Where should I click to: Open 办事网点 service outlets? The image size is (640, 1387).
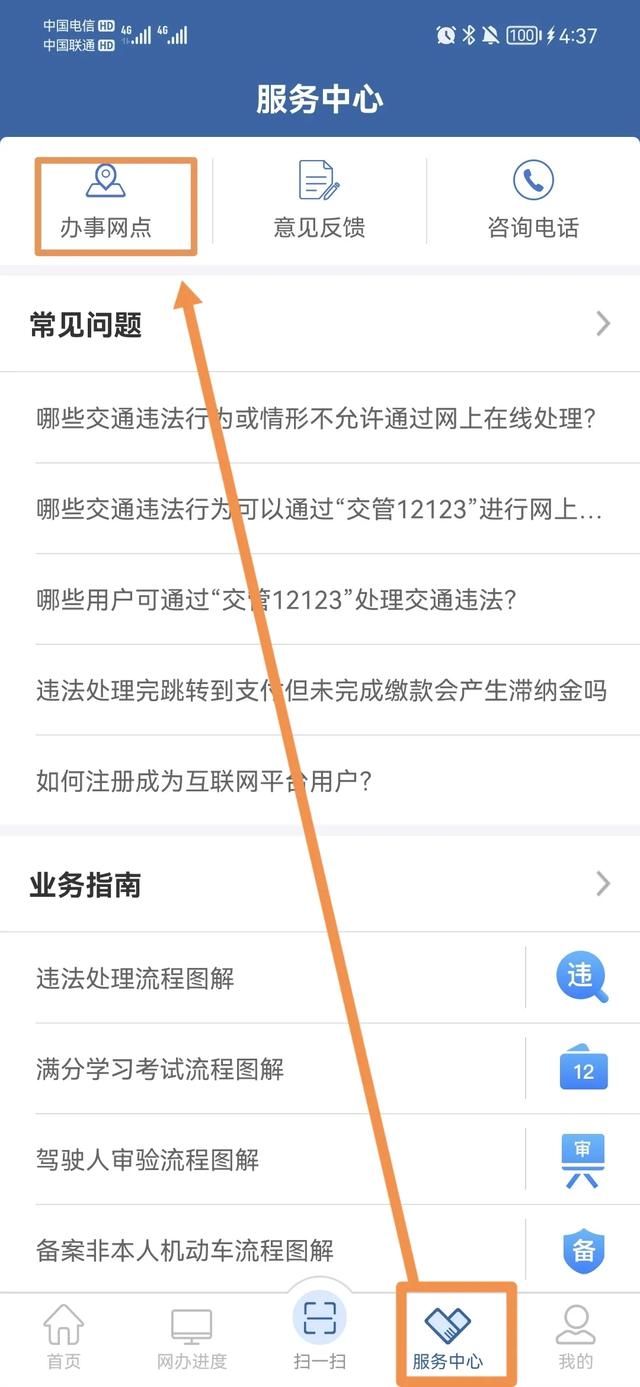coord(106,204)
